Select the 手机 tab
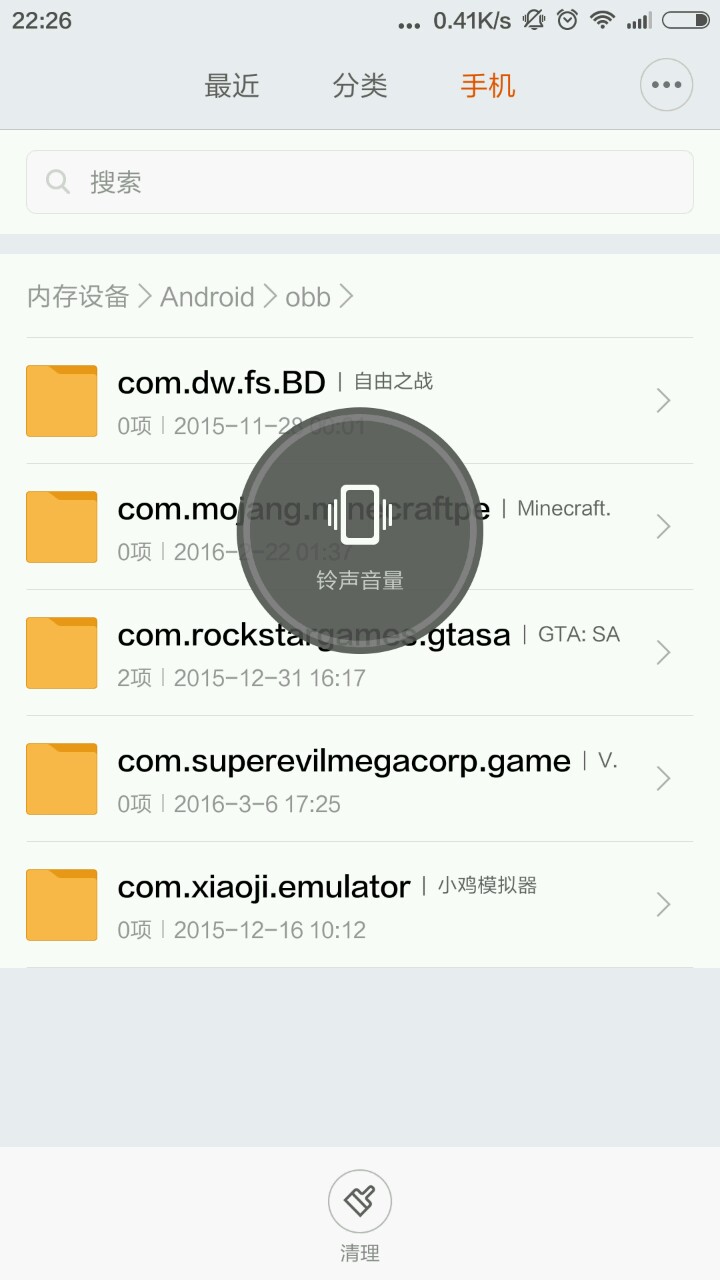 pyautogui.click(x=488, y=86)
